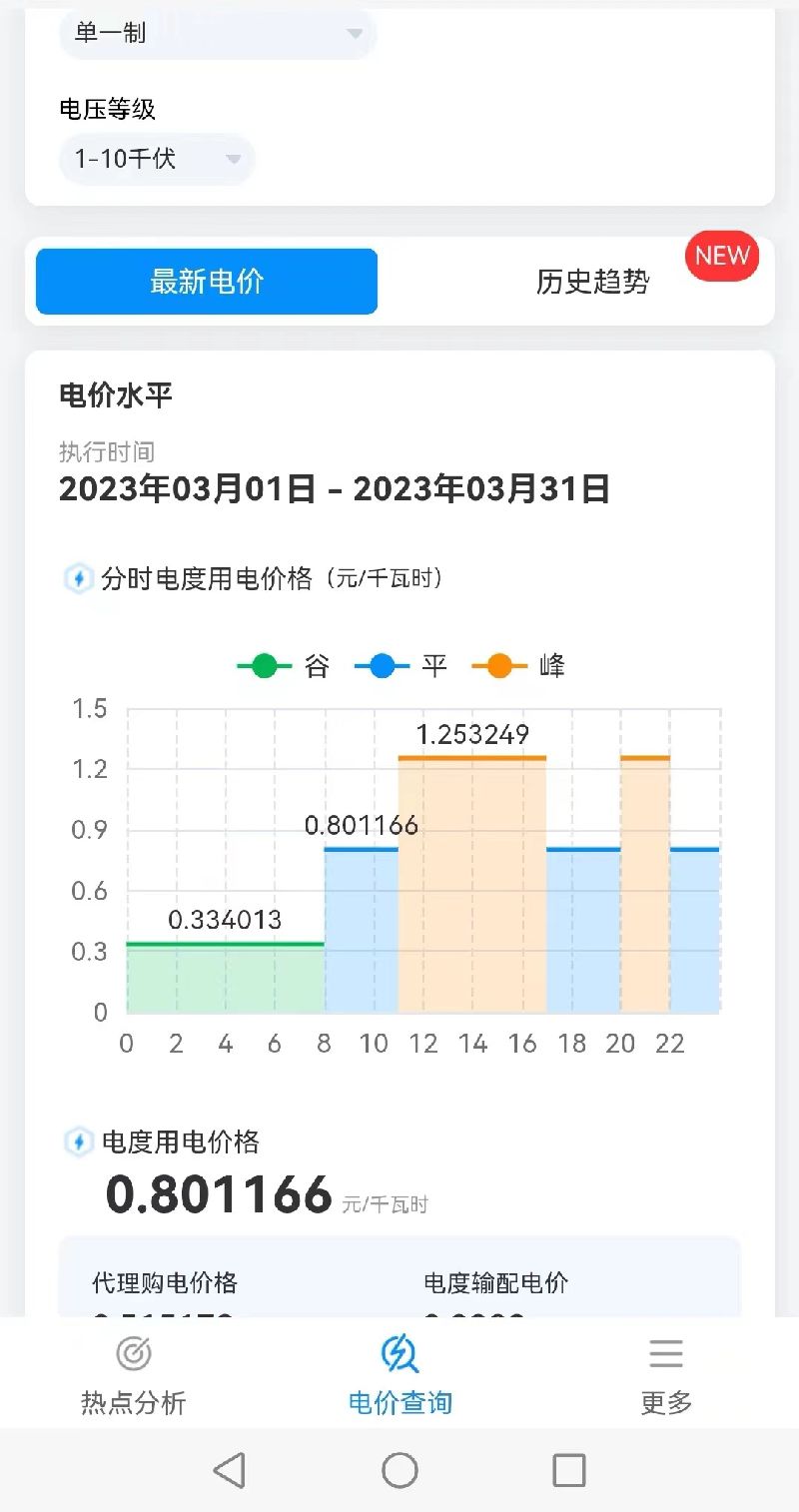Image resolution: width=799 pixels, height=1512 pixels.
Task: Toggle the 平 legend item
Action: click(401, 666)
